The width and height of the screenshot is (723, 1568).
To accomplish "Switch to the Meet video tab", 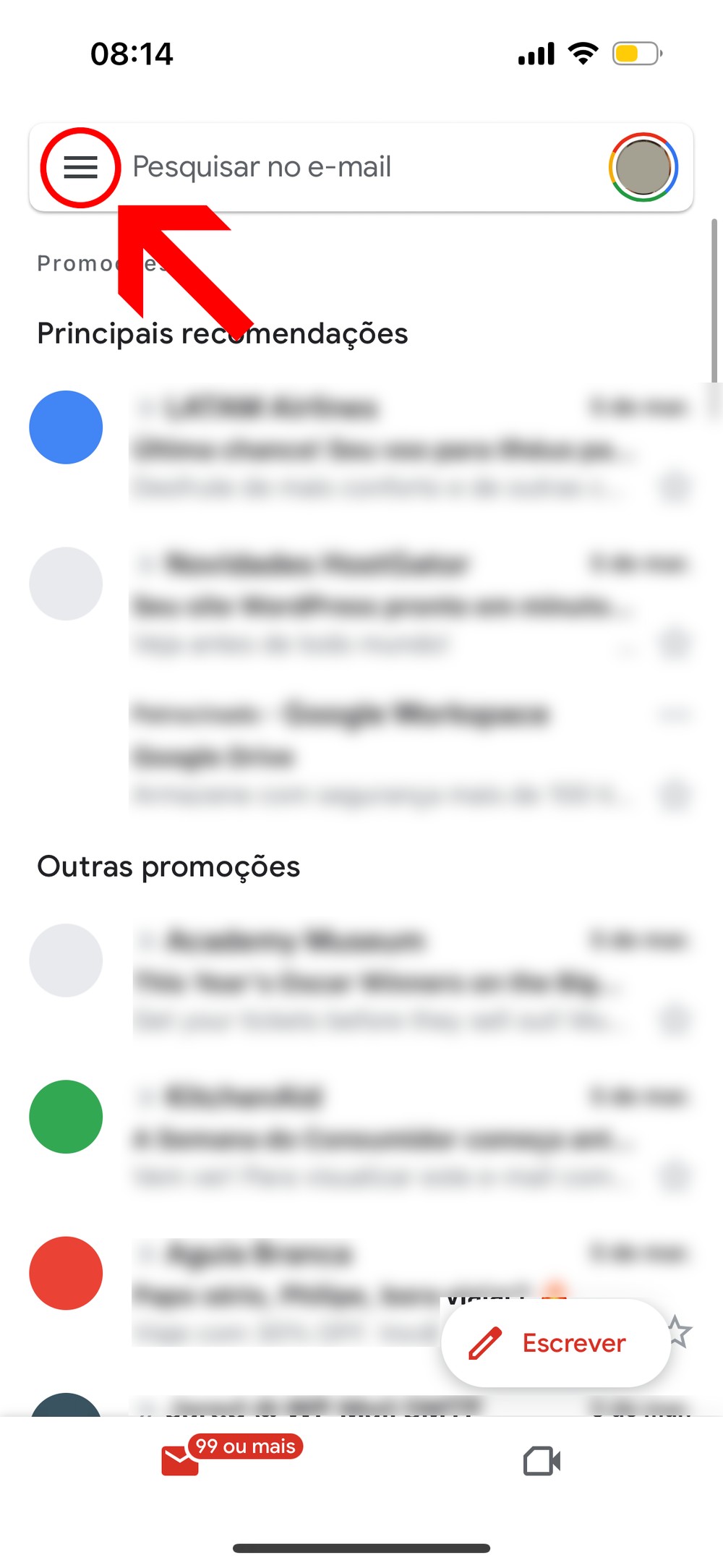I will tap(542, 1461).
